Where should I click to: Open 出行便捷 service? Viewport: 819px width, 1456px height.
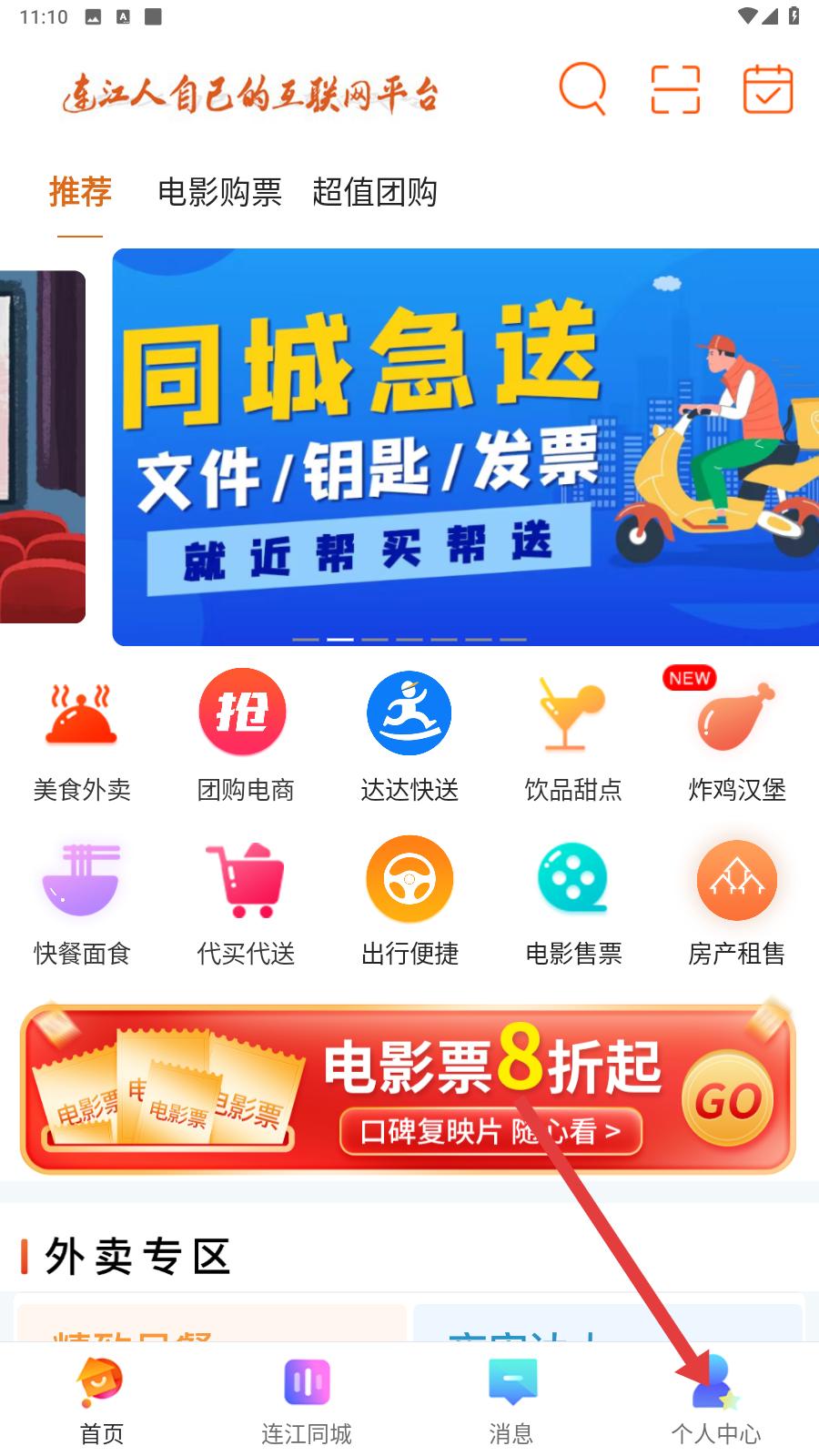pyautogui.click(x=409, y=901)
